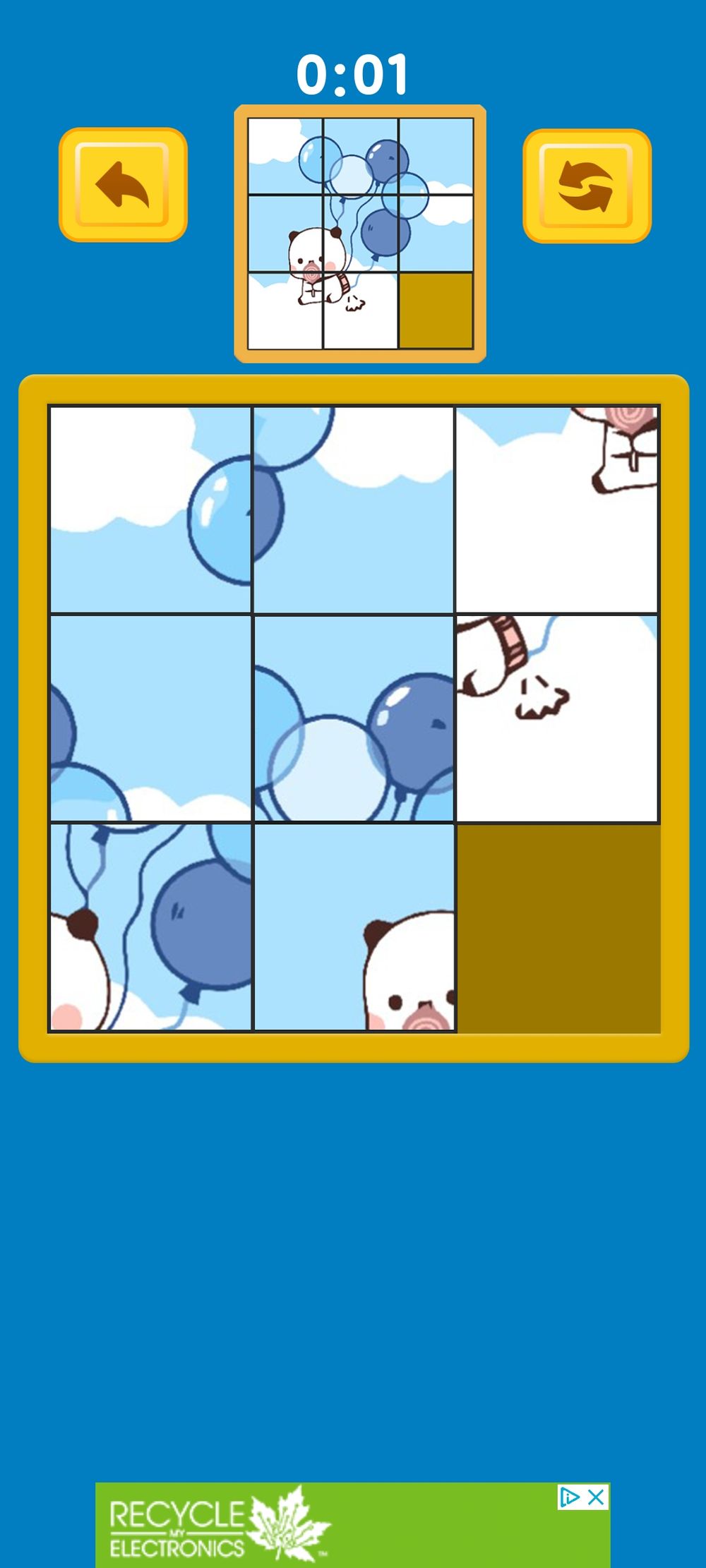Screen dimensions: 706x1568
Task: Shuffle the puzzle with the refresh button
Action: (x=587, y=186)
